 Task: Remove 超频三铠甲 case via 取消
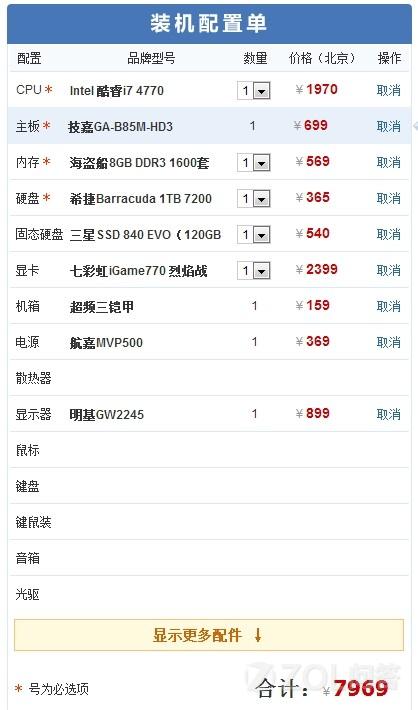click(389, 307)
